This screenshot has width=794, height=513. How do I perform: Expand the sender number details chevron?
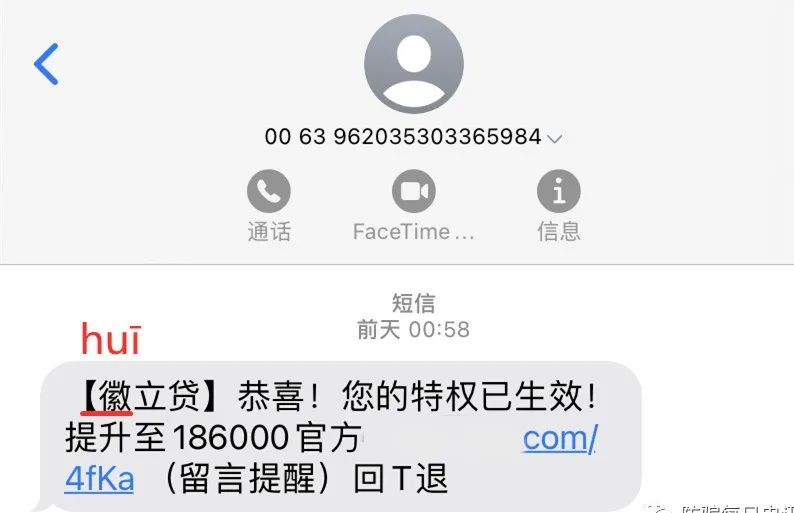click(554, 139)
